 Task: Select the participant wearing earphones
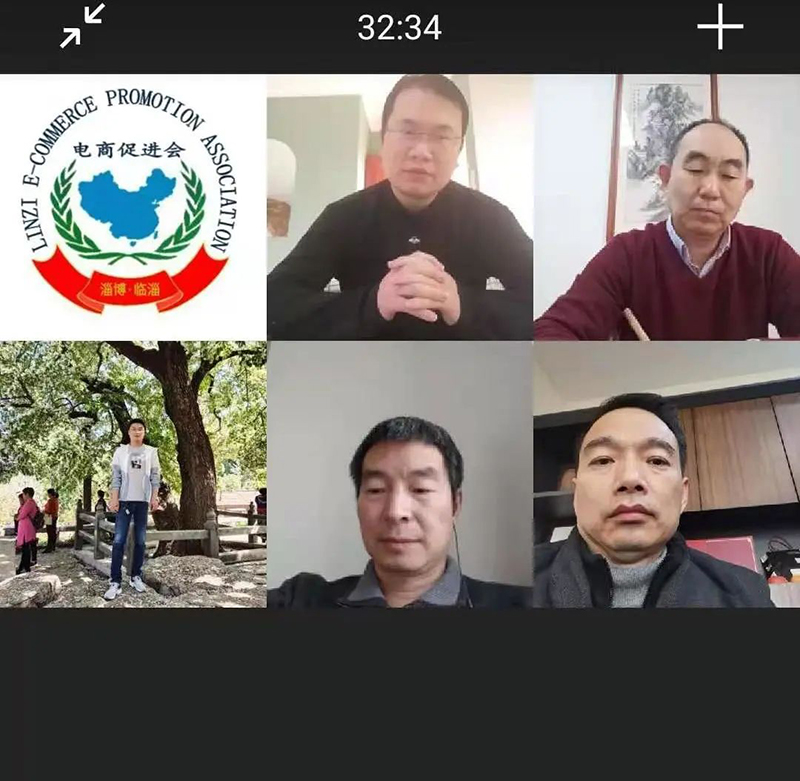(400, 474)
